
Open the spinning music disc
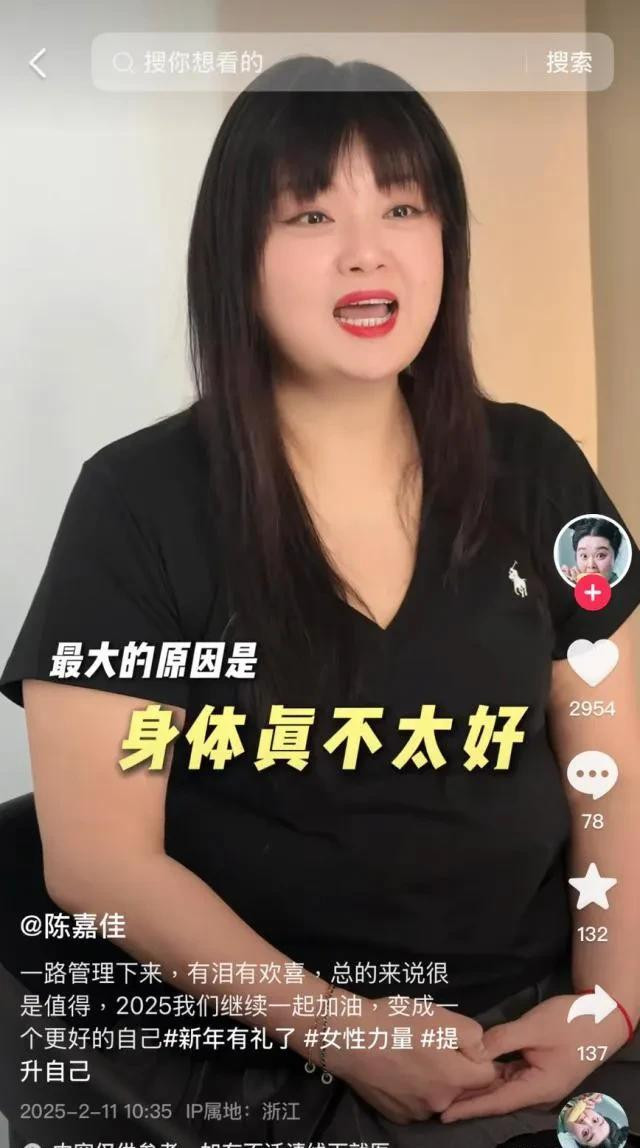[593, 1121]
